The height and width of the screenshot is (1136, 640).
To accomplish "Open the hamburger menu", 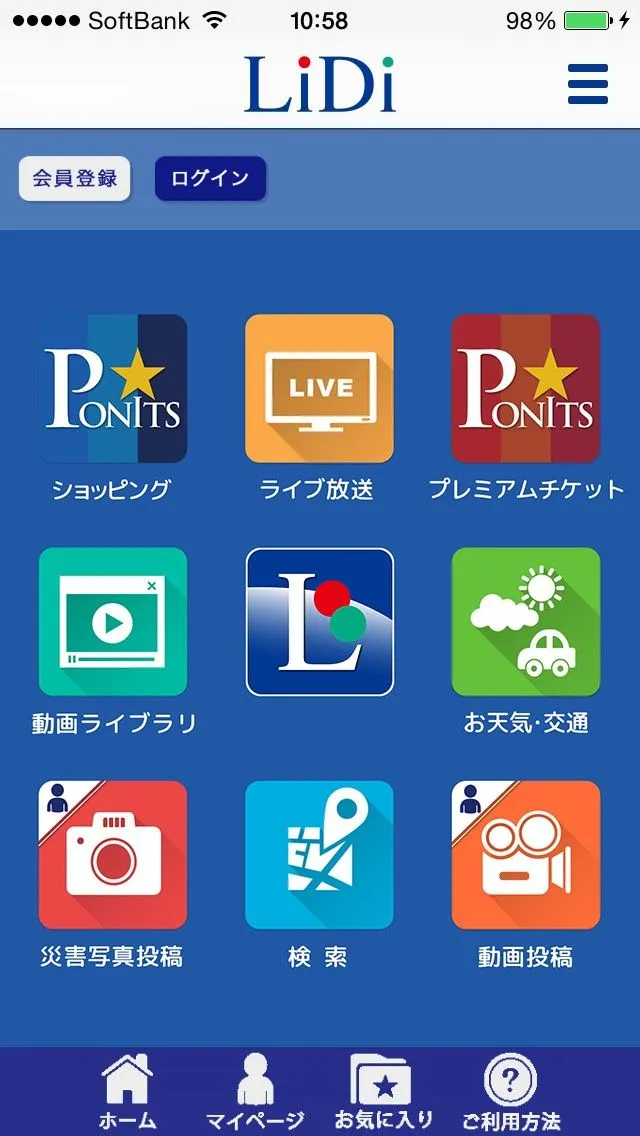I will [x=588, y=84].
